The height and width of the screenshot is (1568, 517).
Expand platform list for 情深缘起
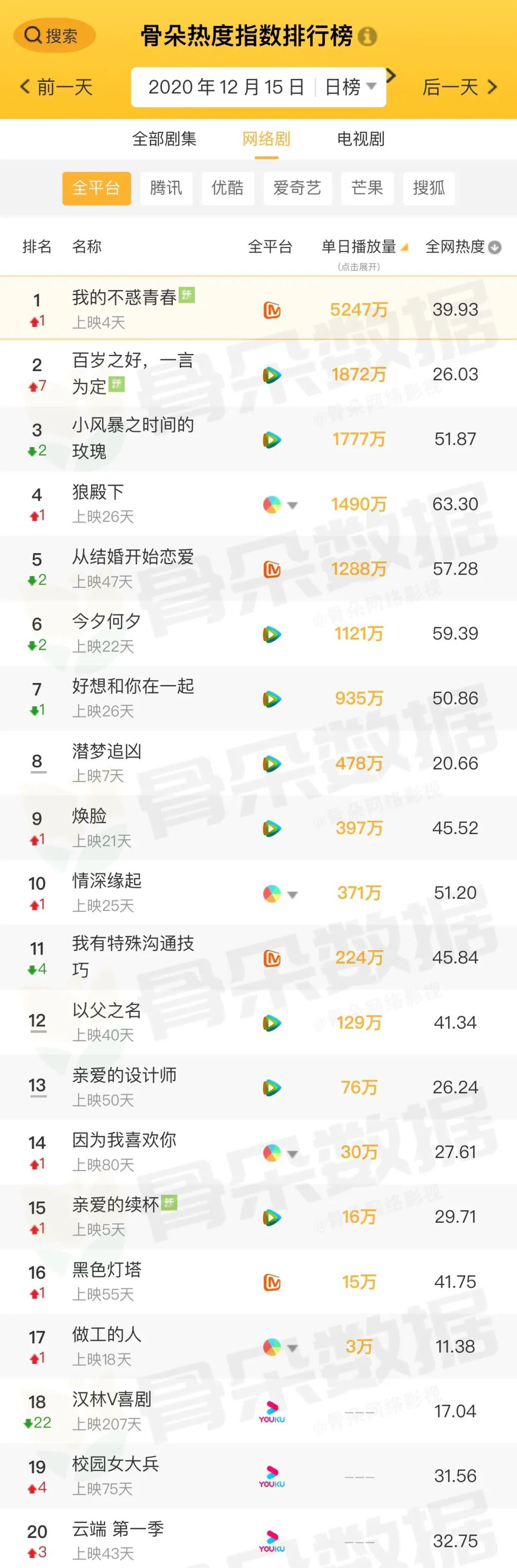[x=292, y=894]
